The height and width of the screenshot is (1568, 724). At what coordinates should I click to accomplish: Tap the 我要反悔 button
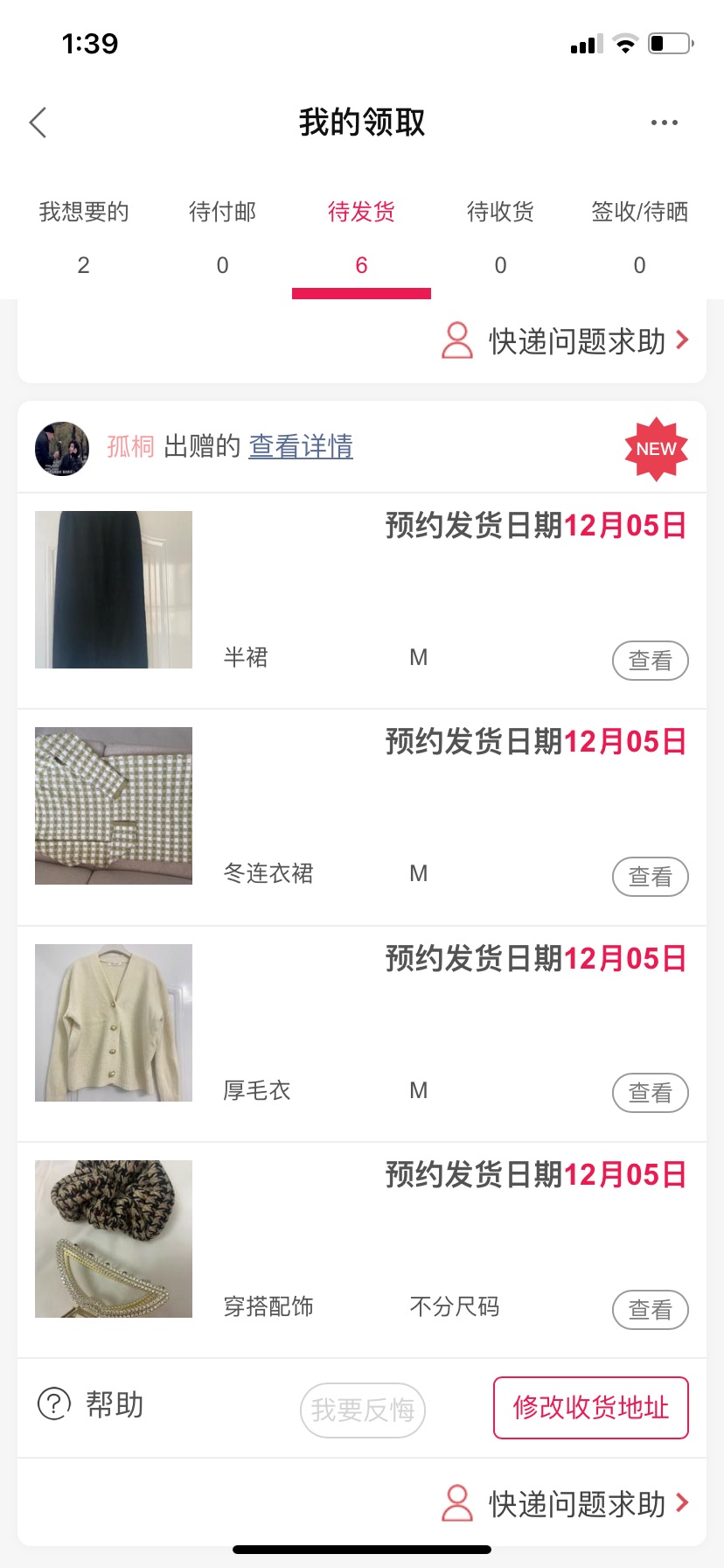363,1410
